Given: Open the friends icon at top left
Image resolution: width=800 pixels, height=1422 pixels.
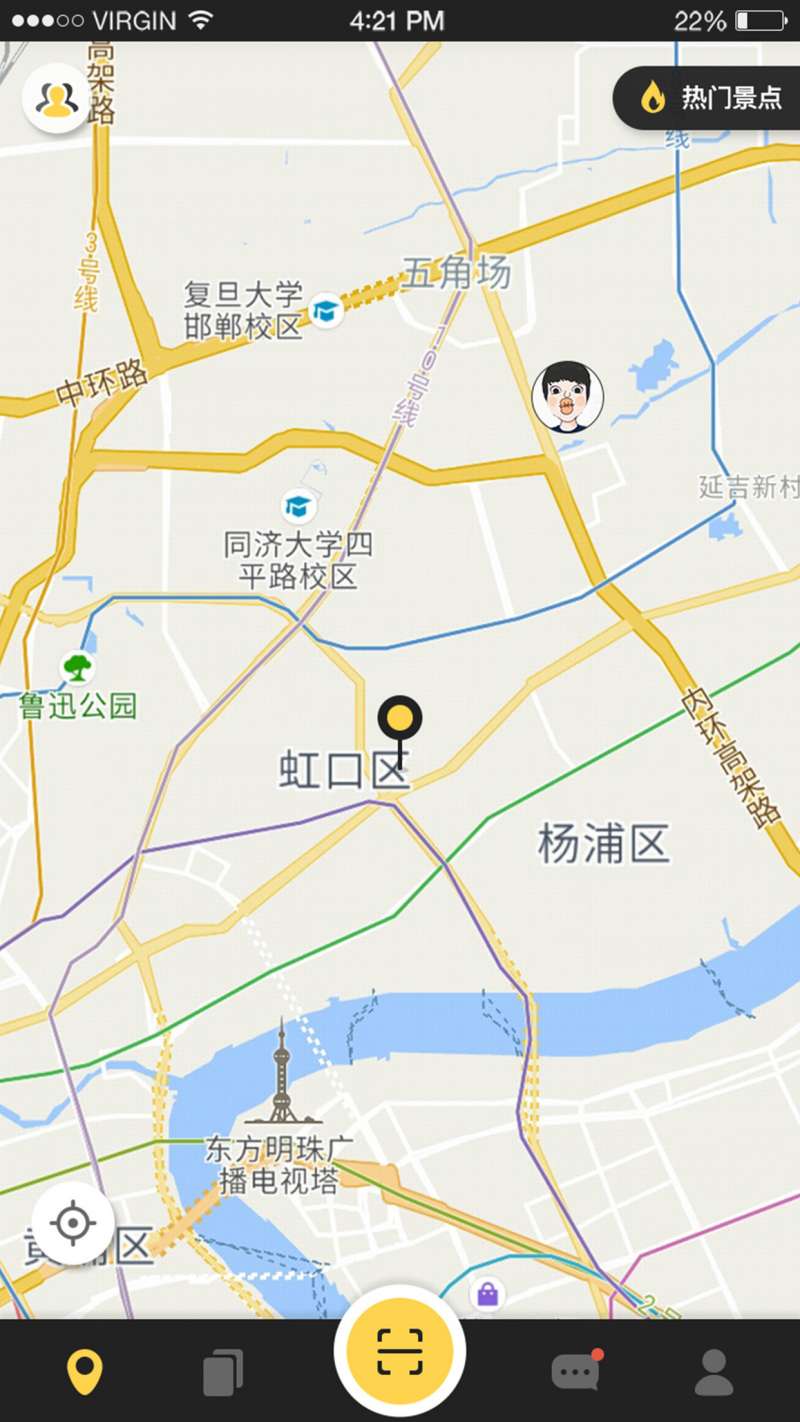Looking at the screenshot, I should pyautogui.click(x=57, y=97).
